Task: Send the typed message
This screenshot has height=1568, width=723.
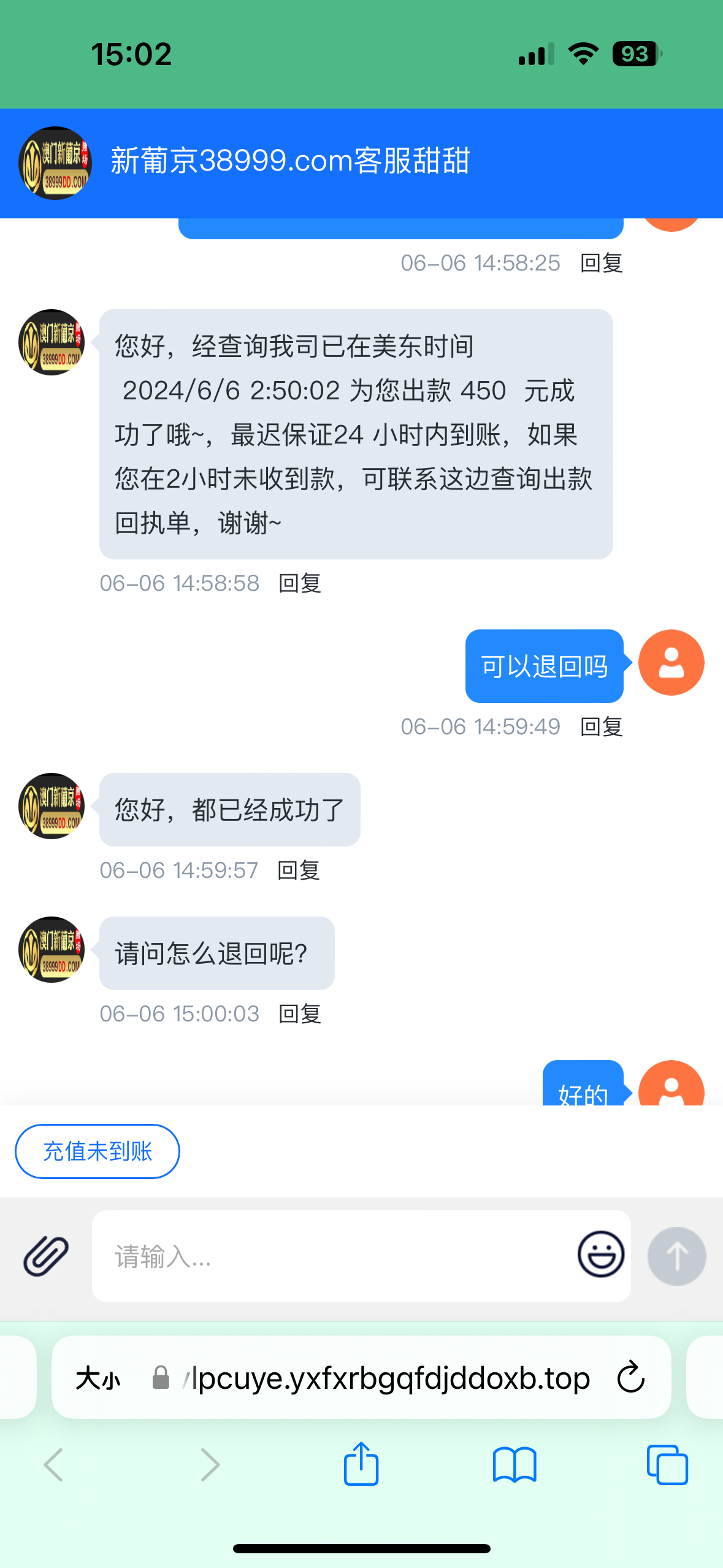Action: [676, 1256]
